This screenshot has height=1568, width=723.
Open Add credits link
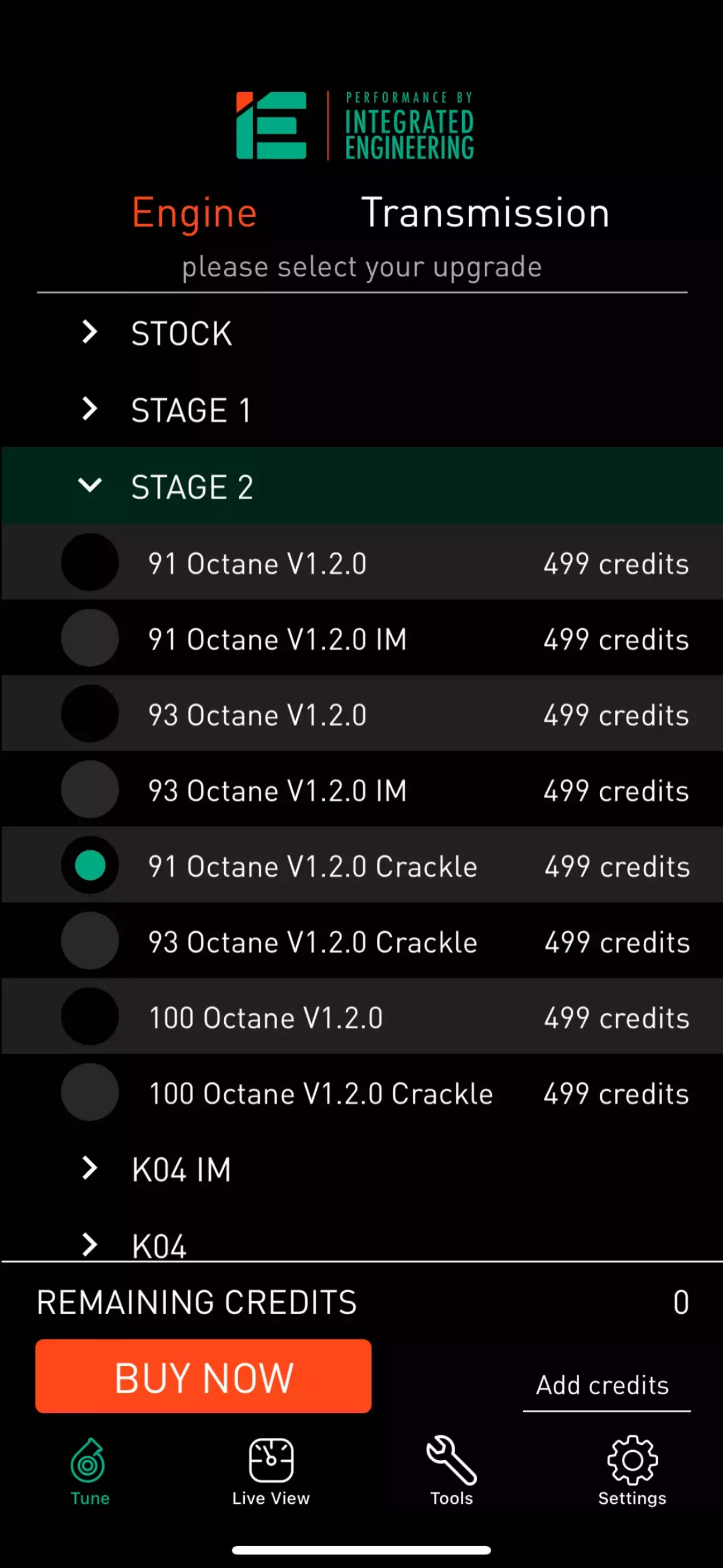(x=602, y=1385)
